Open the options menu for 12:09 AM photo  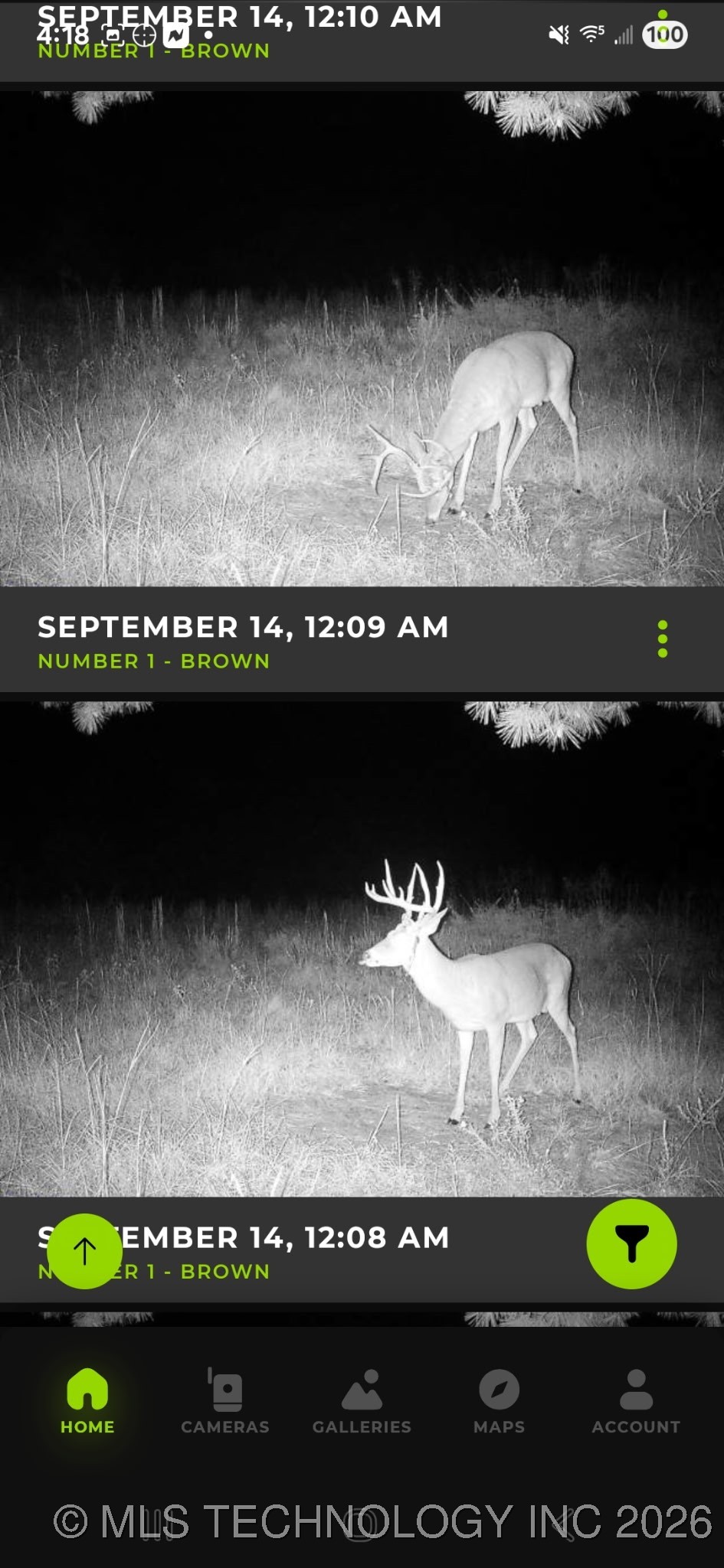(x=662, y=639)
